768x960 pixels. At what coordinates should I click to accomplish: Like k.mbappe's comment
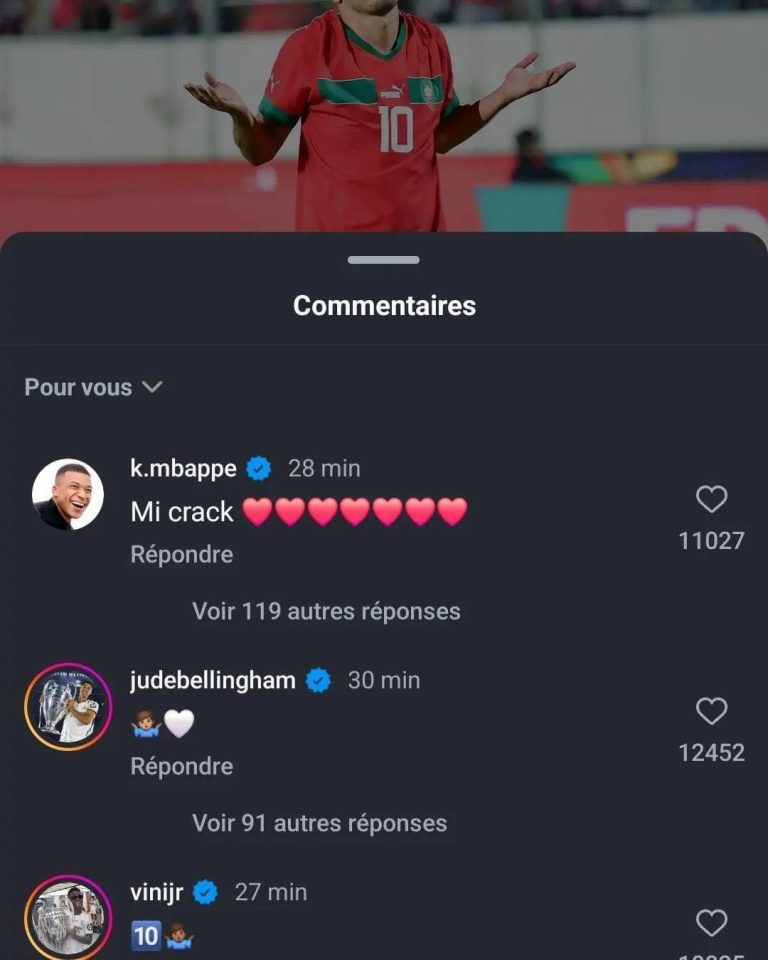711,499
